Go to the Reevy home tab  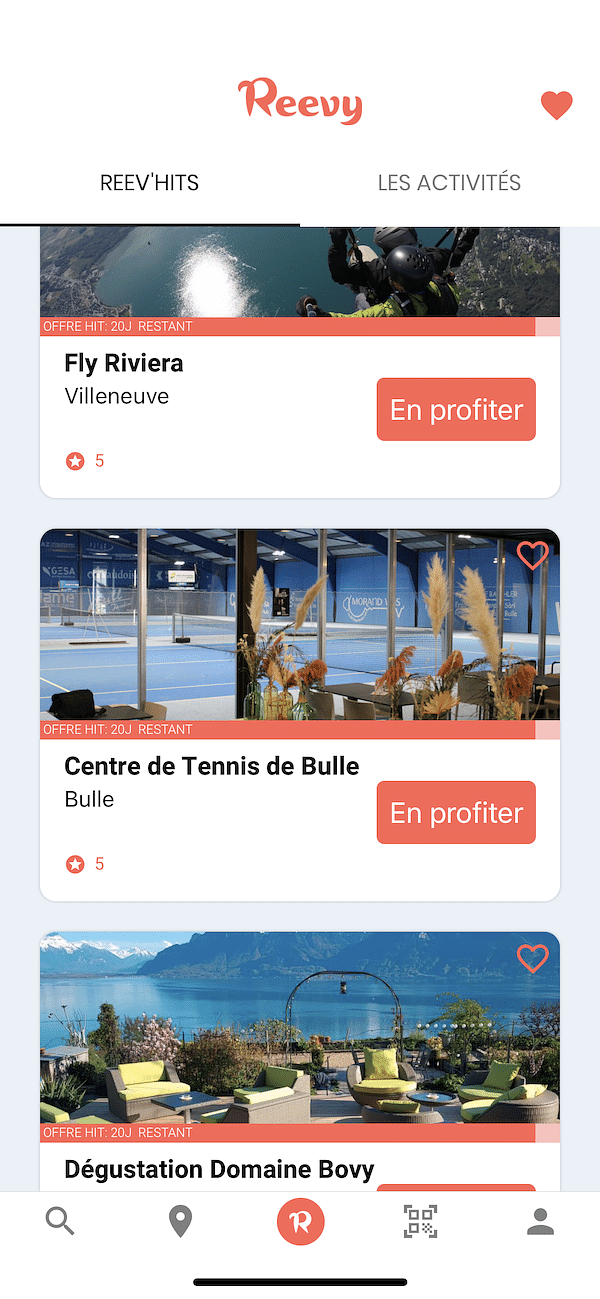pos(300,1221)
